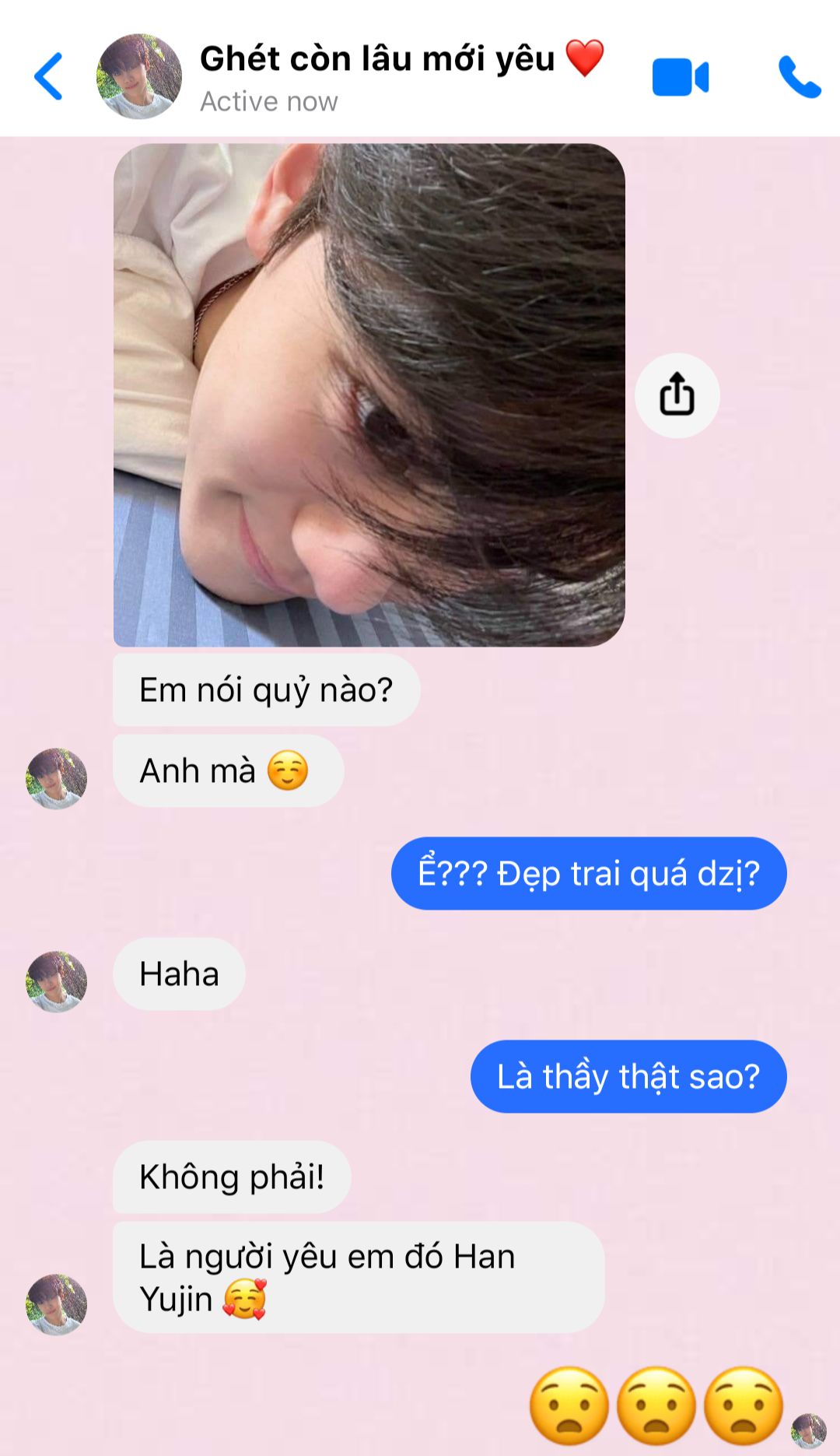Share the photo using the share icon
Image resolution: width=840 pixels, height=1456 pixels.
677,395
